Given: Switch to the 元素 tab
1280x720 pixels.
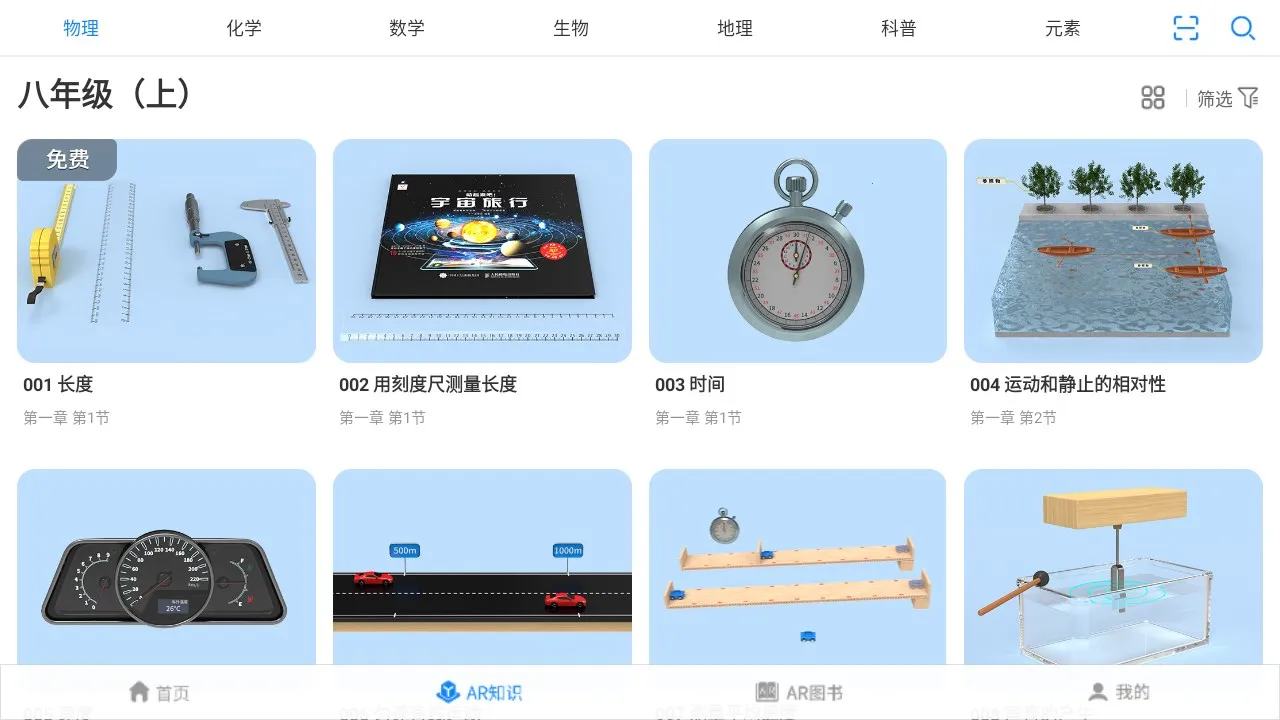Looking at the screenshot, I should pyautogui.click(x=1062, y=28).
